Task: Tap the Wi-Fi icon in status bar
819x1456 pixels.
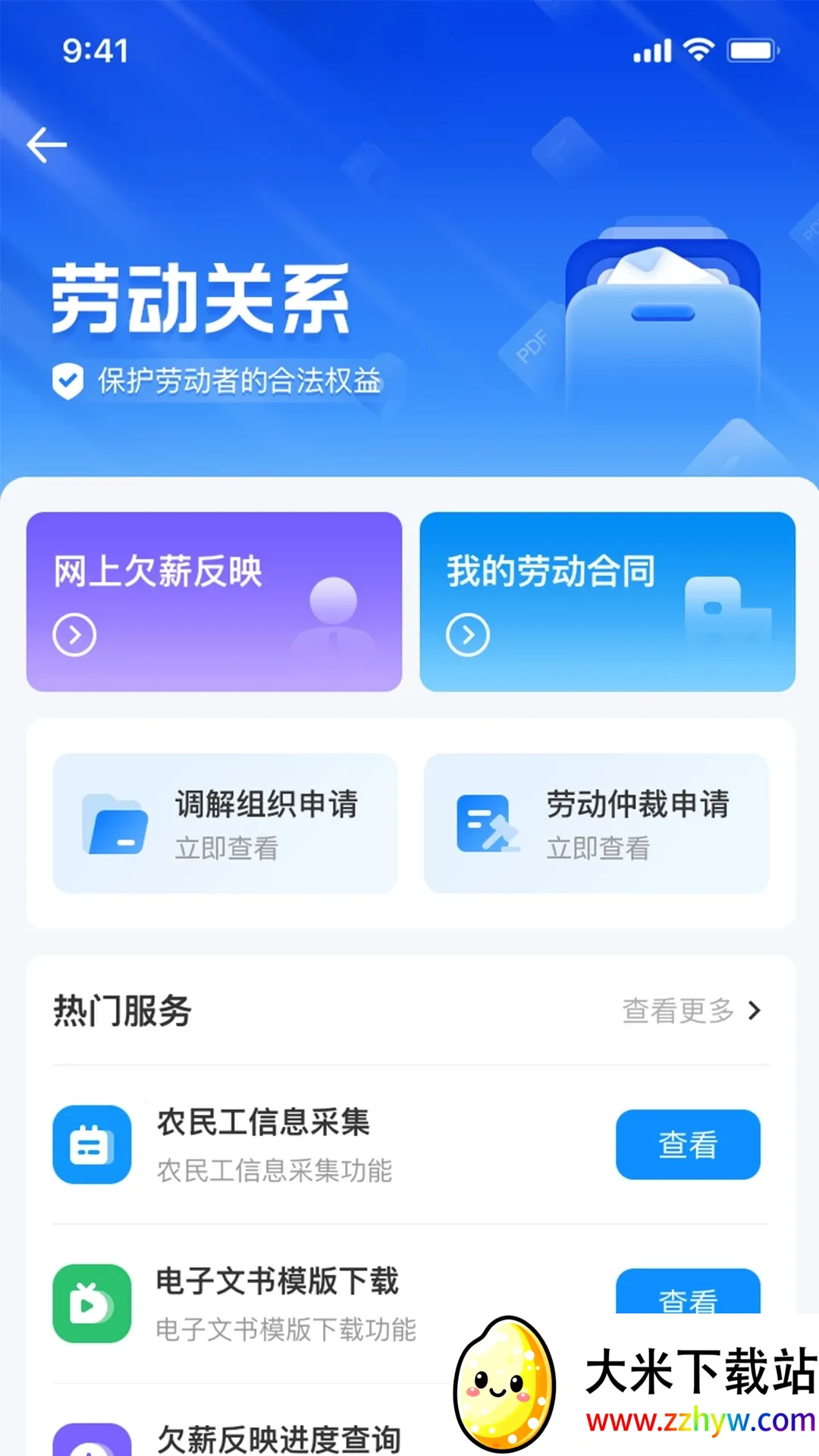Action: click(x=697, y=51)
